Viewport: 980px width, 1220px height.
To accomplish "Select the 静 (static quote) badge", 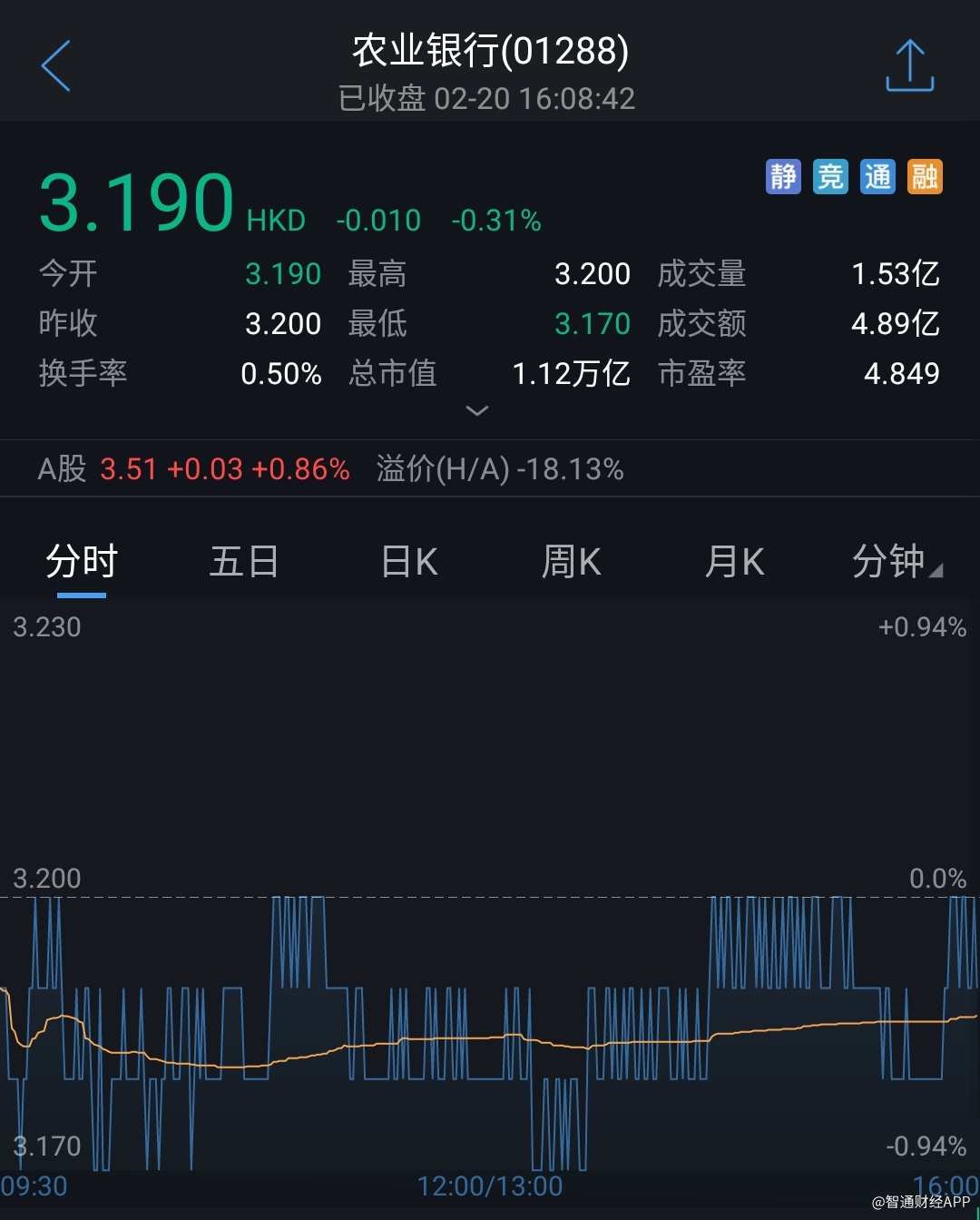I will click(783, 176).
